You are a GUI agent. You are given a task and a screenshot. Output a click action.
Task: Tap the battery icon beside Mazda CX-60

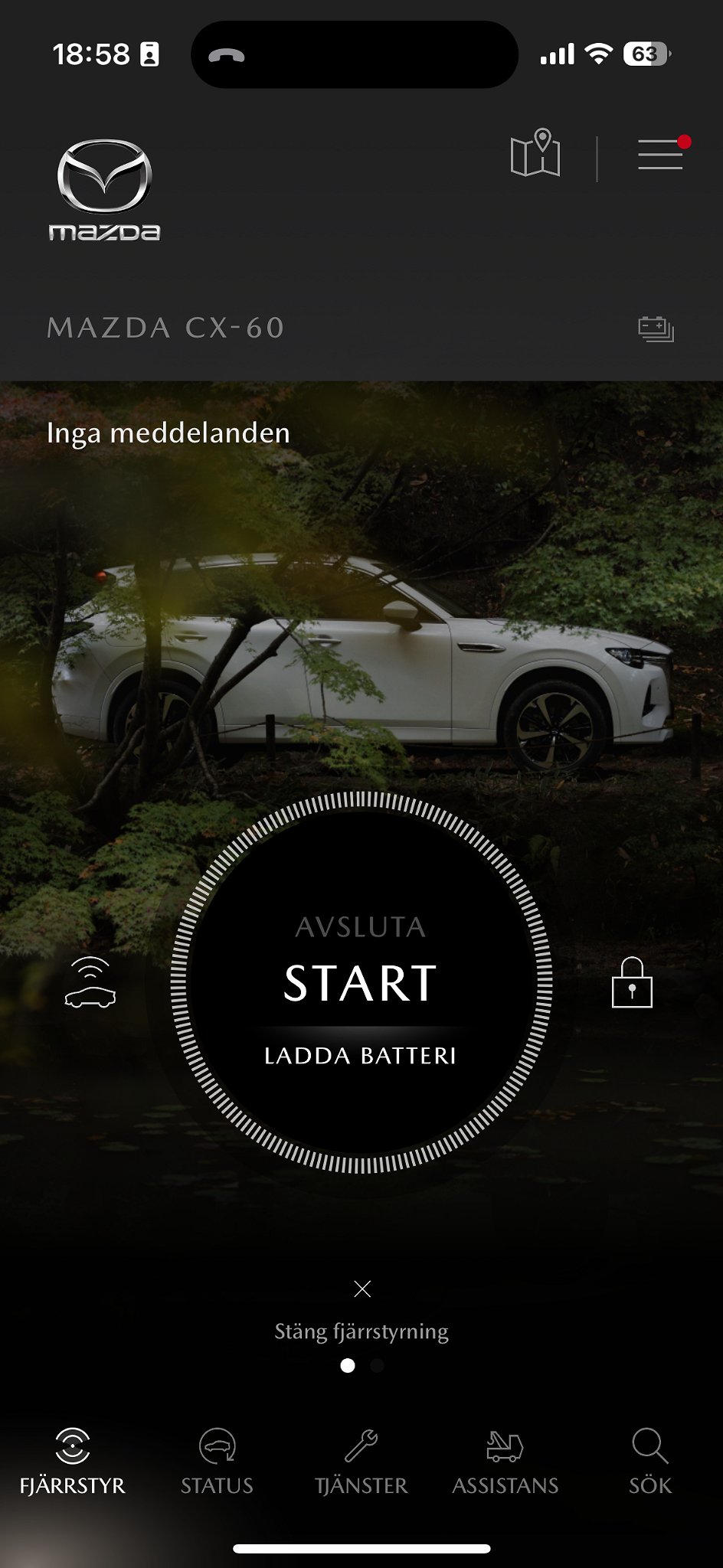pos(656,329)
